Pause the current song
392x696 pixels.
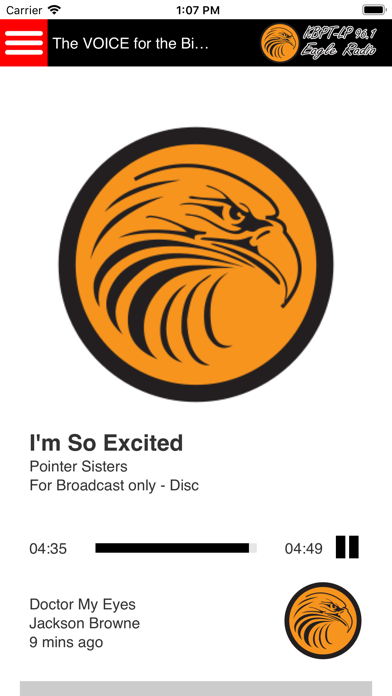(x=347, y=547)
